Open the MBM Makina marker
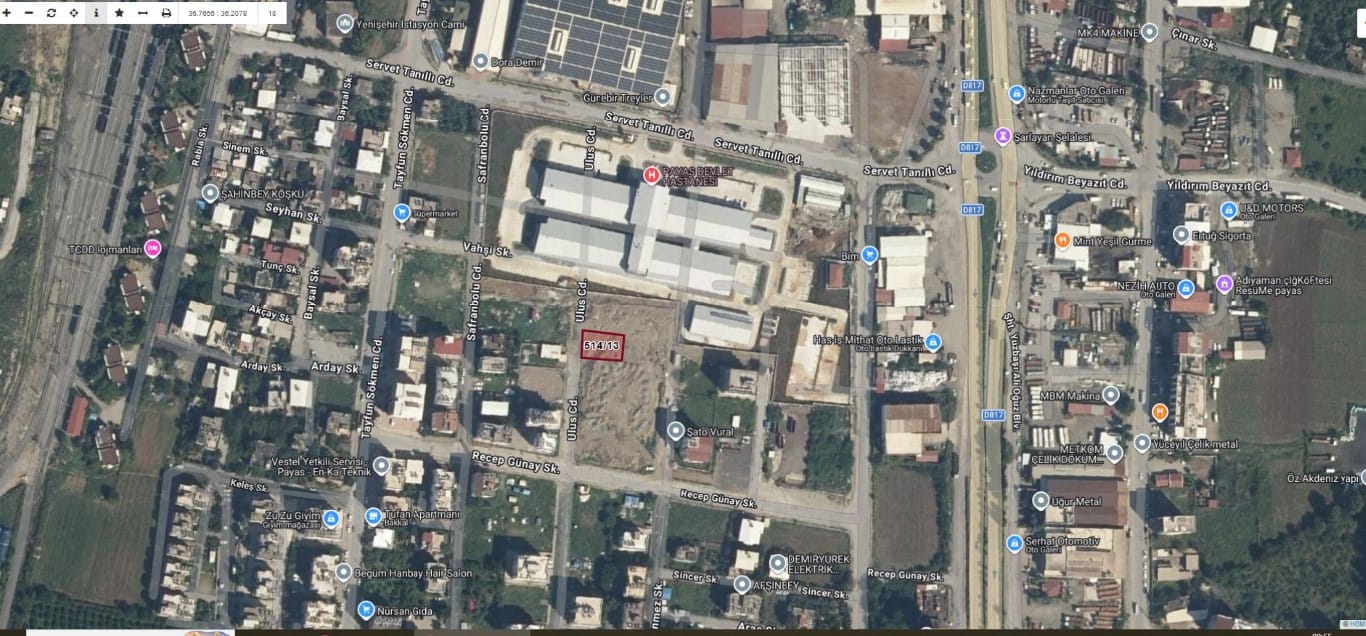This screenshot has height=636, width=1366. point(1111,395)
